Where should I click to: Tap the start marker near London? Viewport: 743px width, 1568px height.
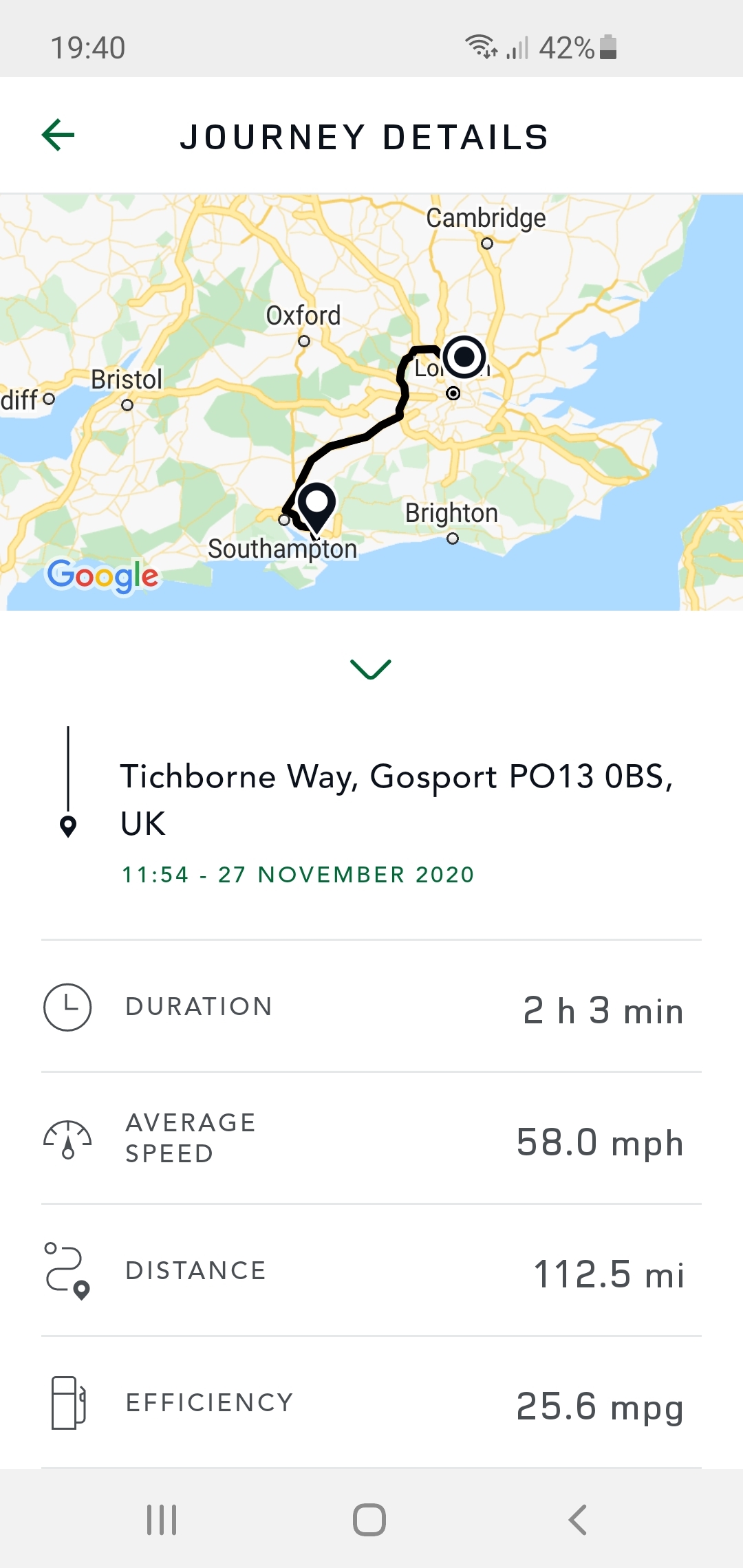pyautogui.click(x=464, y=357)
